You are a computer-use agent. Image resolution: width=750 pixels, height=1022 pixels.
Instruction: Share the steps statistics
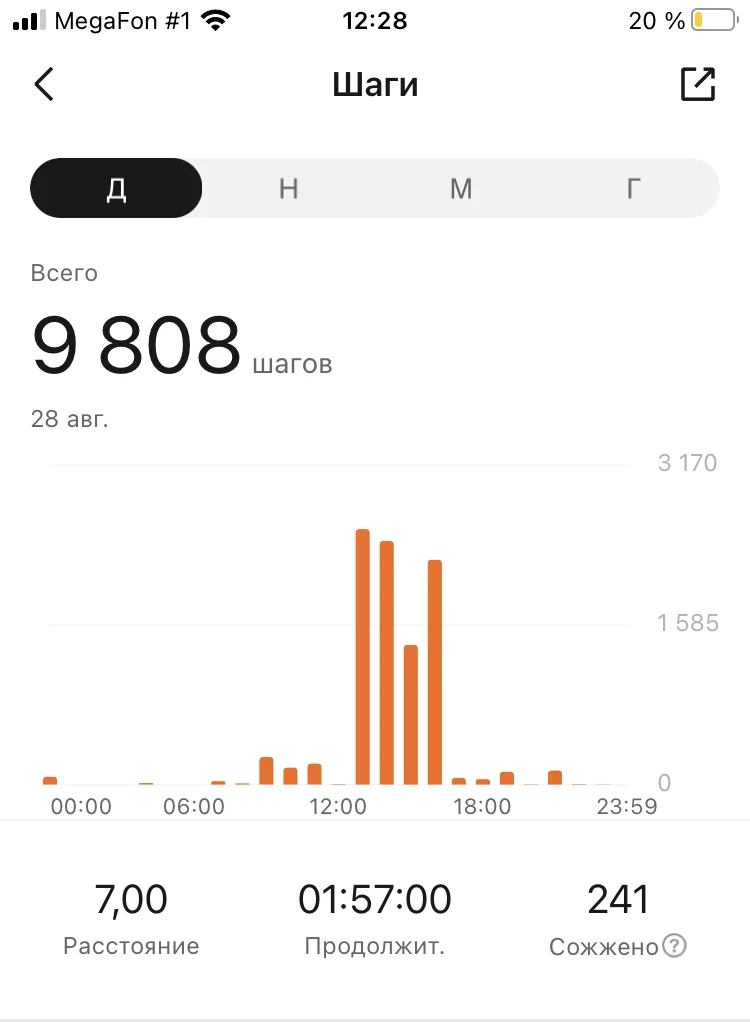point(698,85)
